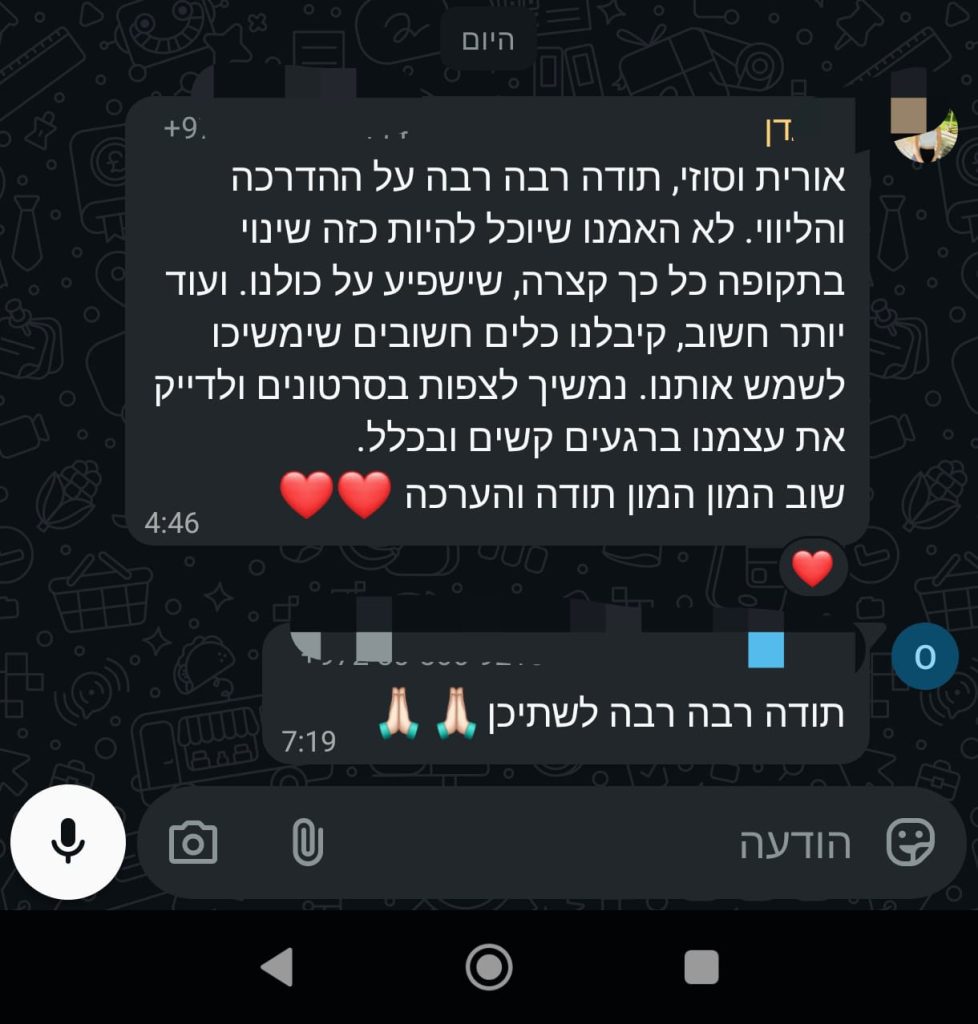The width and height of the screenshot is (978, 1024).
Task: Tap the microphone voice message button
Action: pyautogui.click(x=67, y=842)
